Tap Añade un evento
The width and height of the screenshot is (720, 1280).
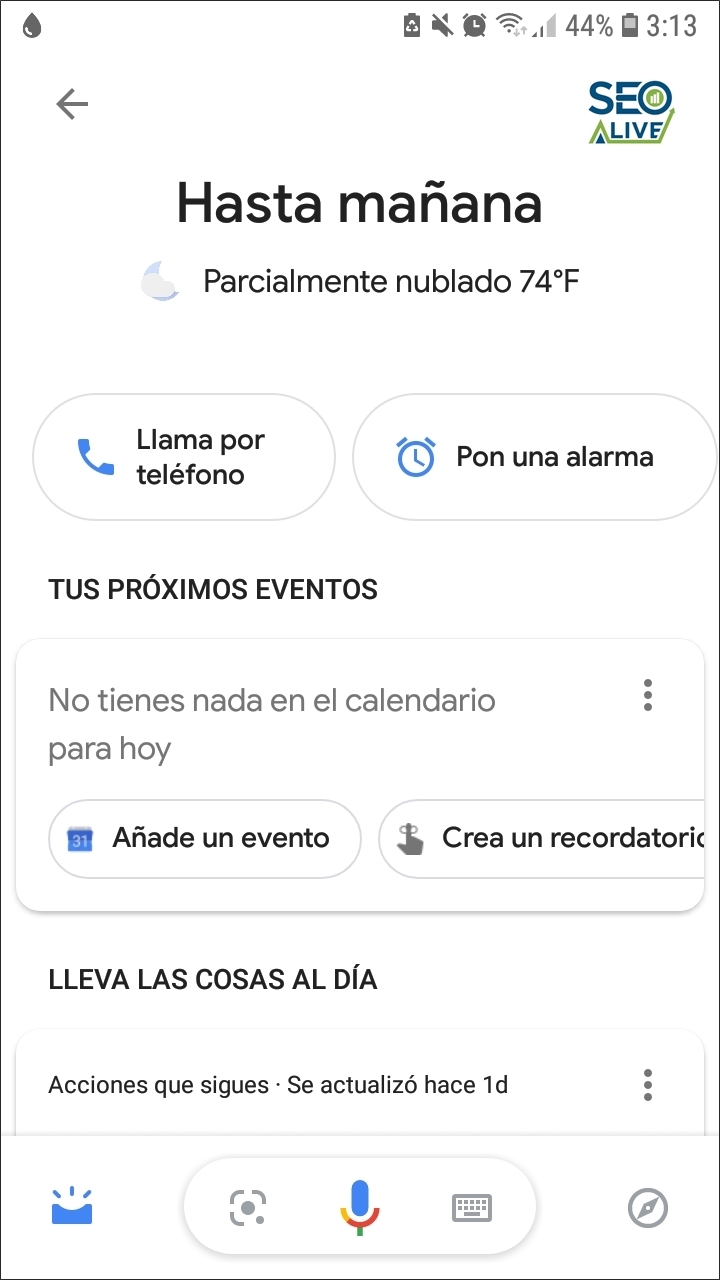(204, 838)
